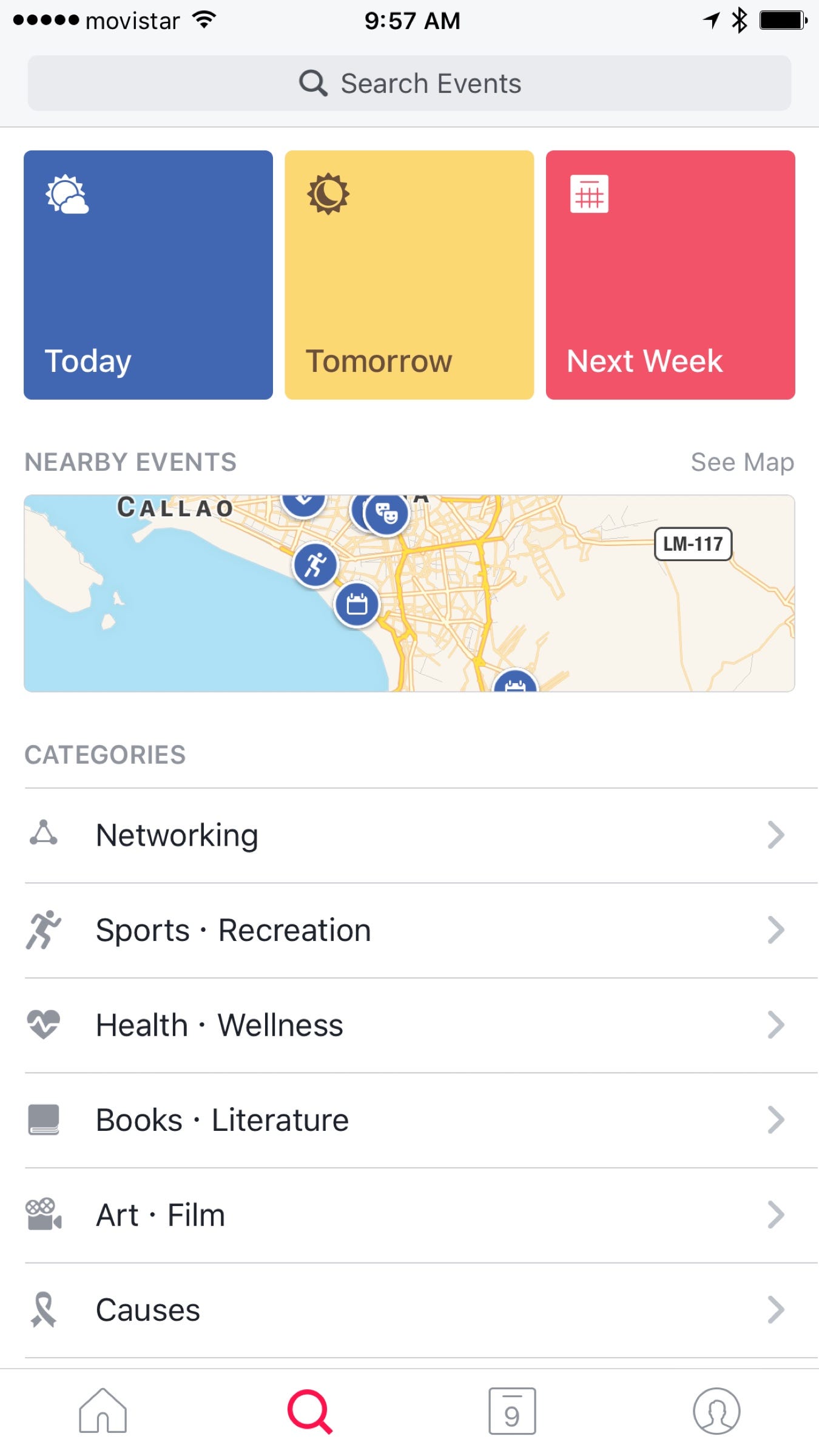
Task: Select the search tab in bottom bar
Action: [310, 1412]
